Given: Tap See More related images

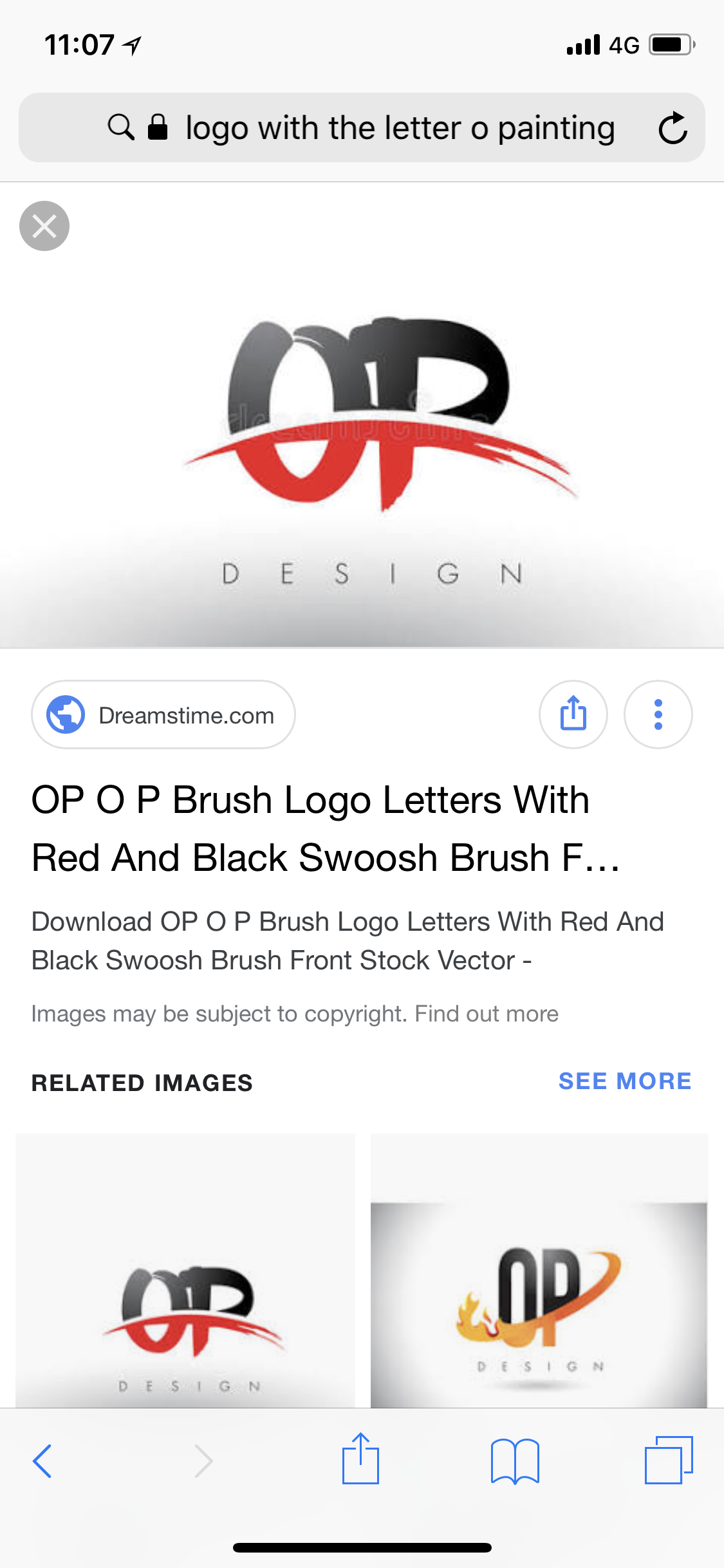Looking at the screenshot, I should coord(624,1081).
